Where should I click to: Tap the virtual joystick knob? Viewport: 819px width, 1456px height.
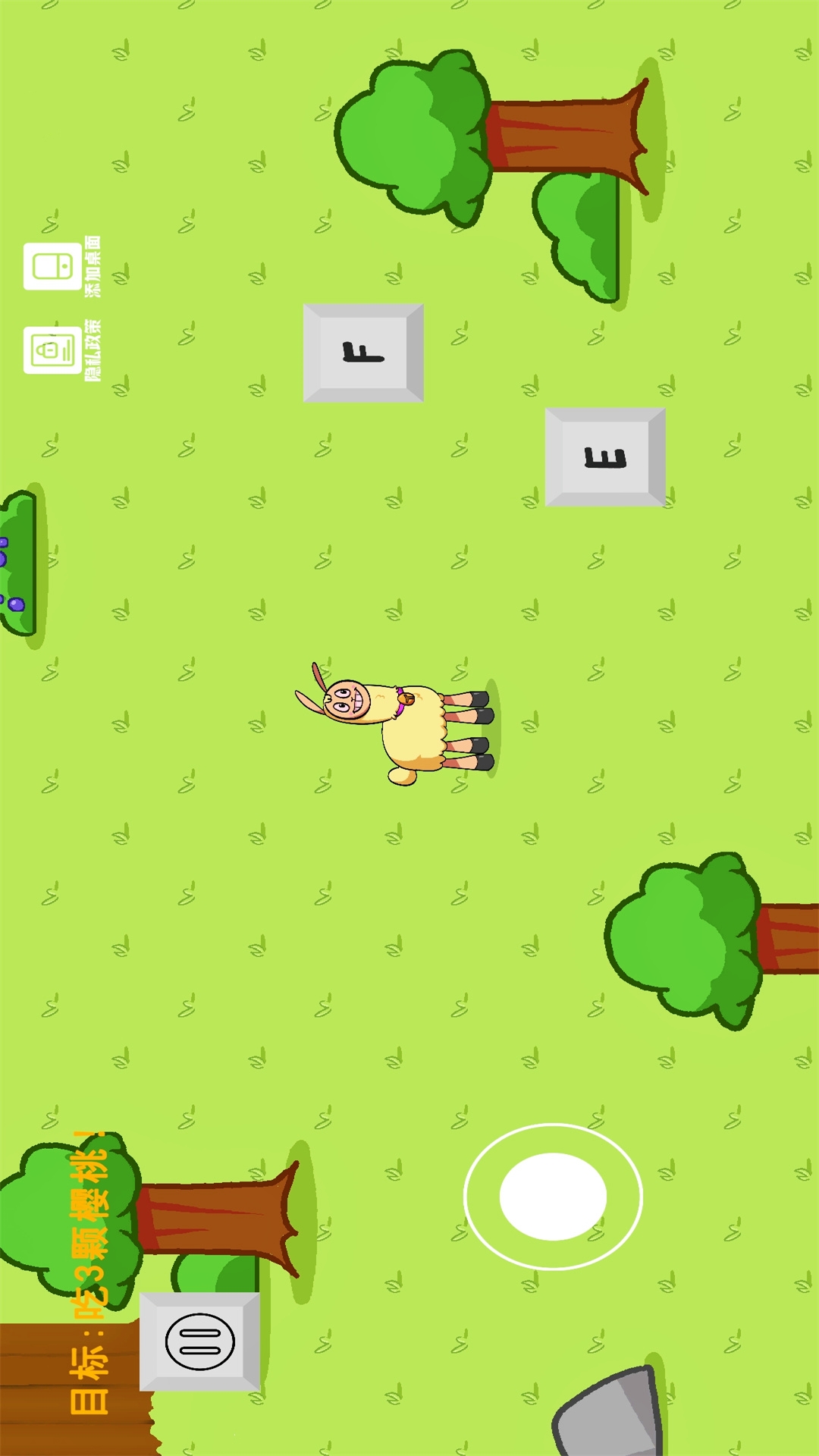553,1197
